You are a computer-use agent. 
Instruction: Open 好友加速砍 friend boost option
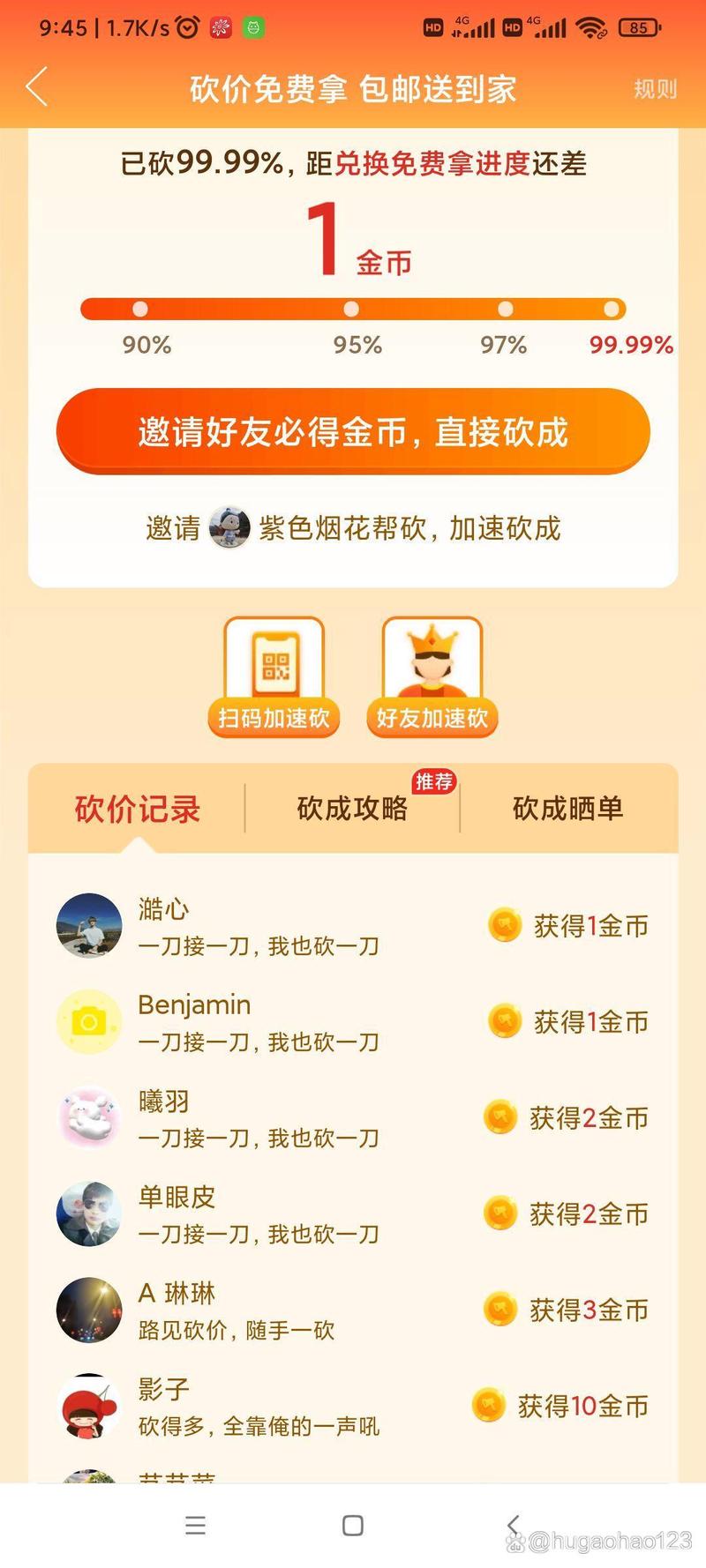point(432,676)
